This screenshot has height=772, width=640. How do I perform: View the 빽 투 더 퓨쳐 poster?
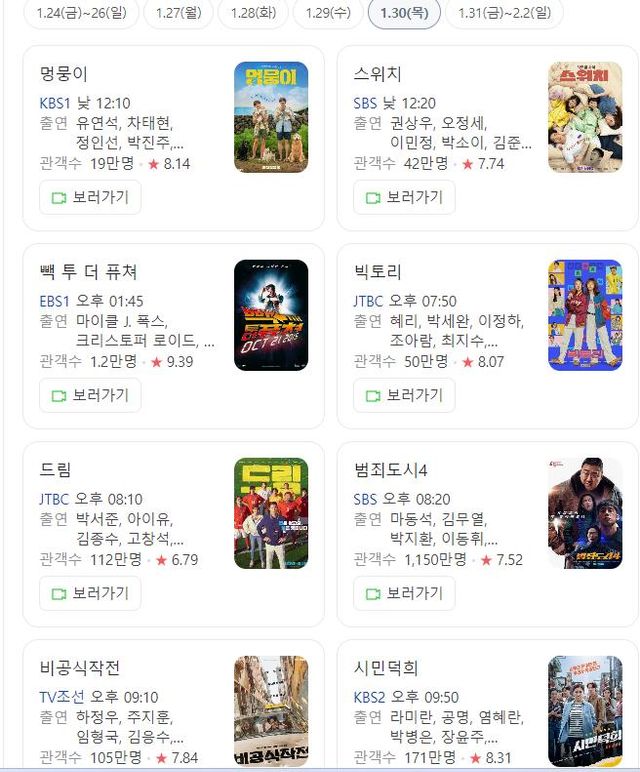(270, 315)
